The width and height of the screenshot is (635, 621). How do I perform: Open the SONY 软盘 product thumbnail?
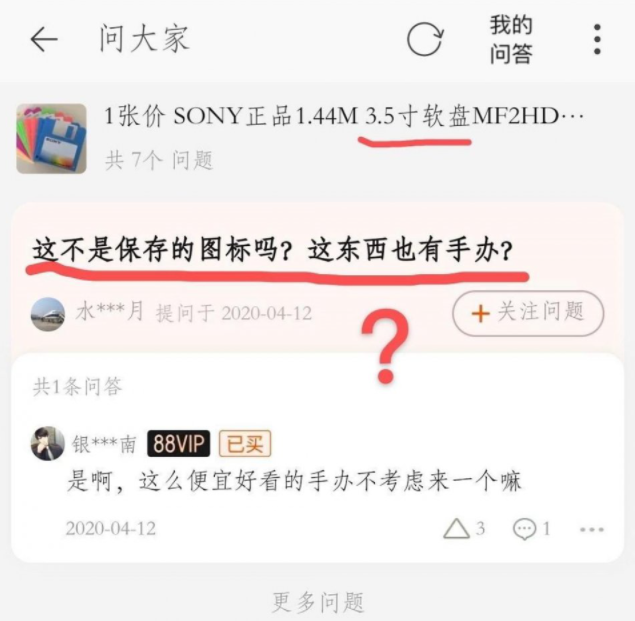[51, 138]
